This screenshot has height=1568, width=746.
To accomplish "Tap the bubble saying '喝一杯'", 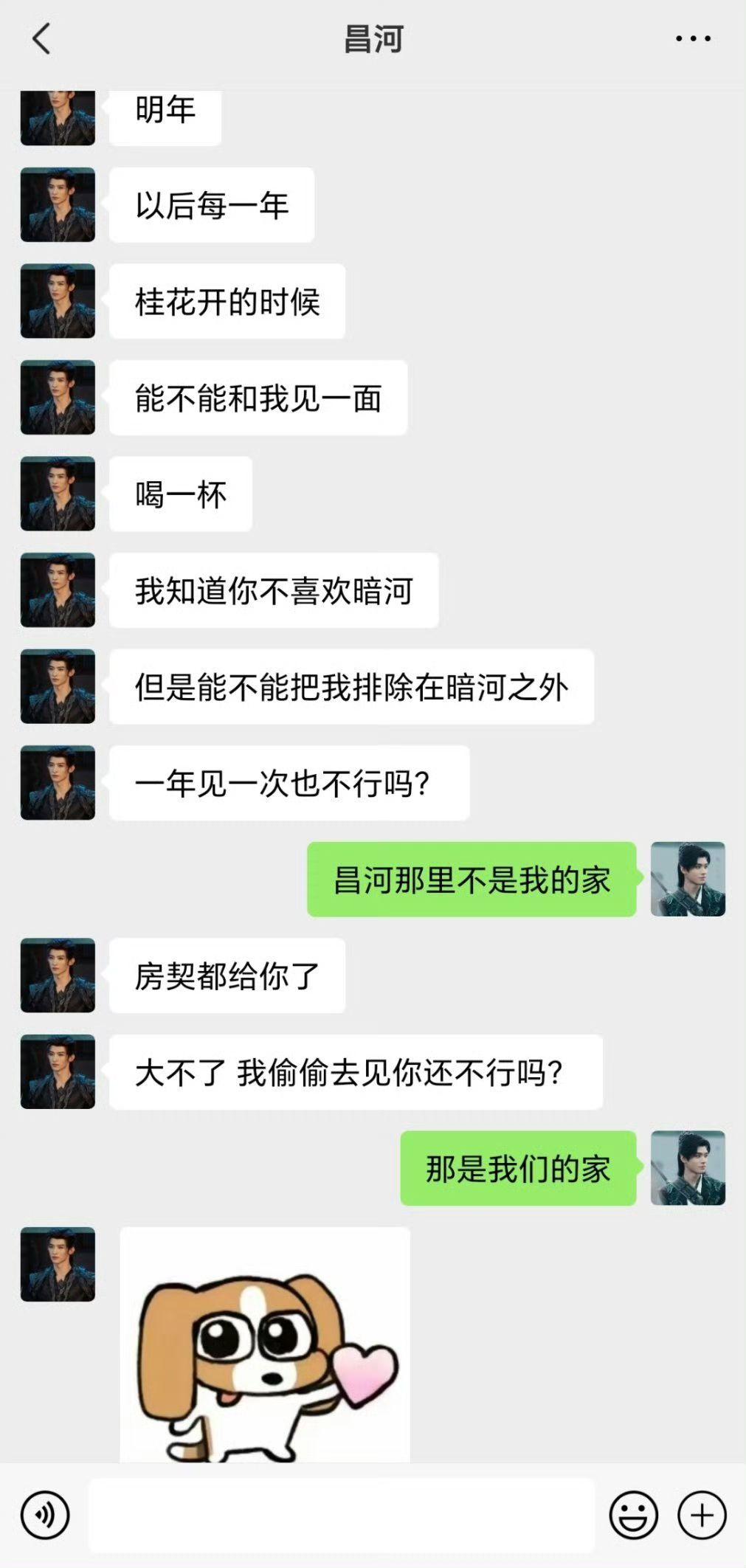I will (x=179, y=494).
